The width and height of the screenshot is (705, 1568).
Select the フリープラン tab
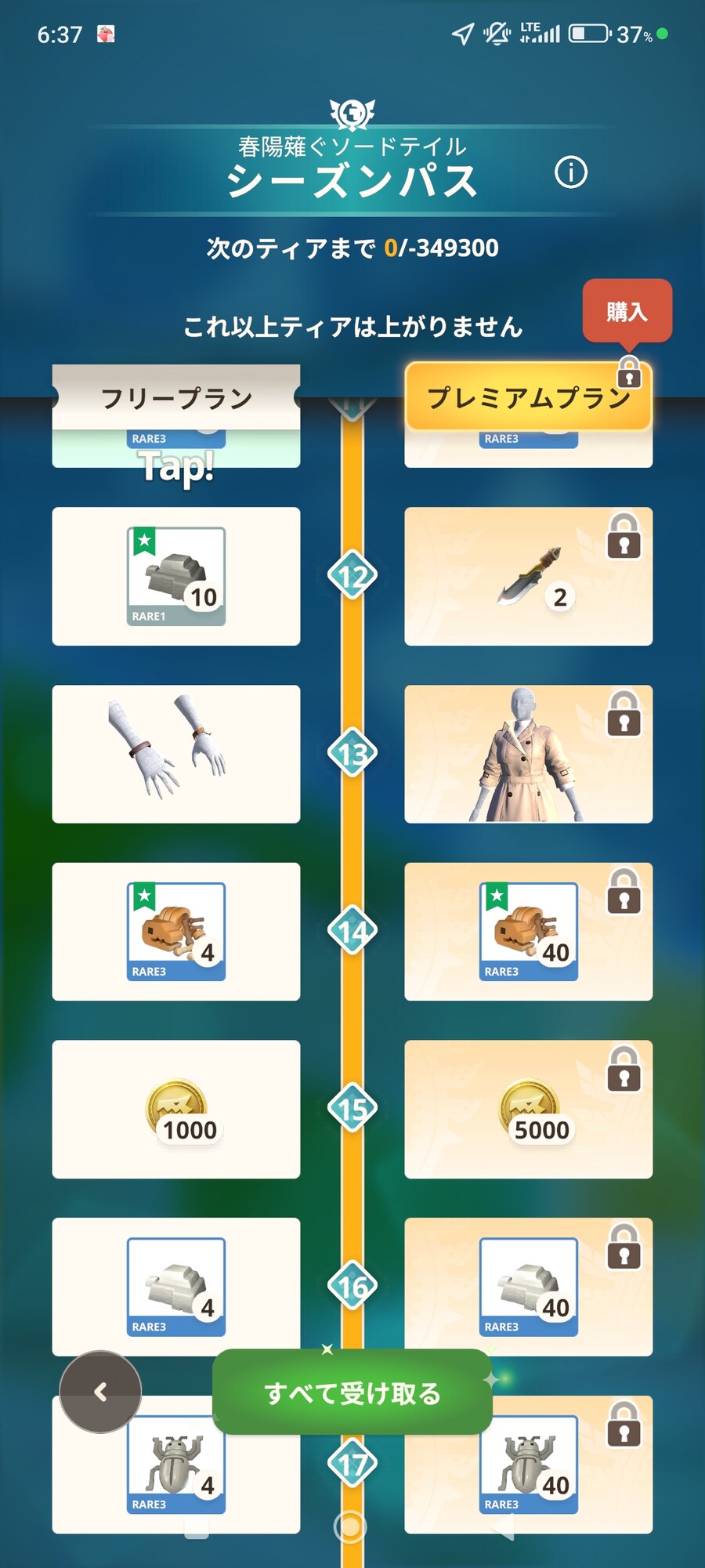[176, 397]
